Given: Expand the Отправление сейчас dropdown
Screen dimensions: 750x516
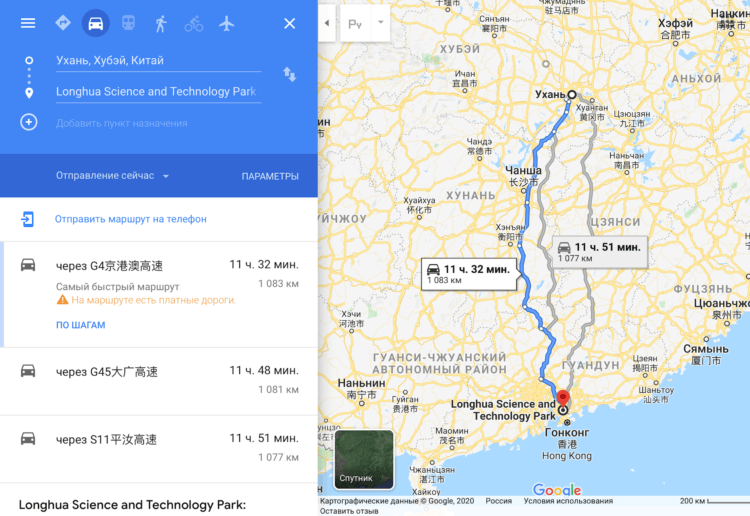Looking at the screenshot, I should pos(113,176).
